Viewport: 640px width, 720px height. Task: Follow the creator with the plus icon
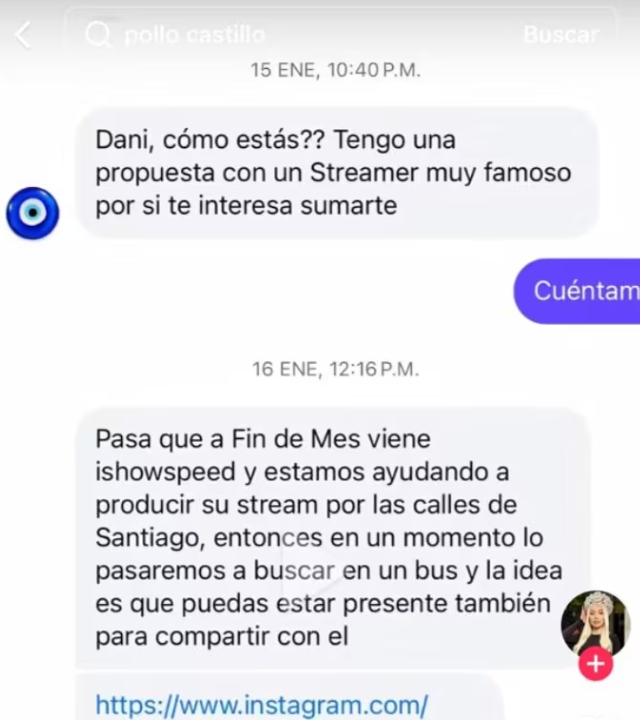(596, 664)
